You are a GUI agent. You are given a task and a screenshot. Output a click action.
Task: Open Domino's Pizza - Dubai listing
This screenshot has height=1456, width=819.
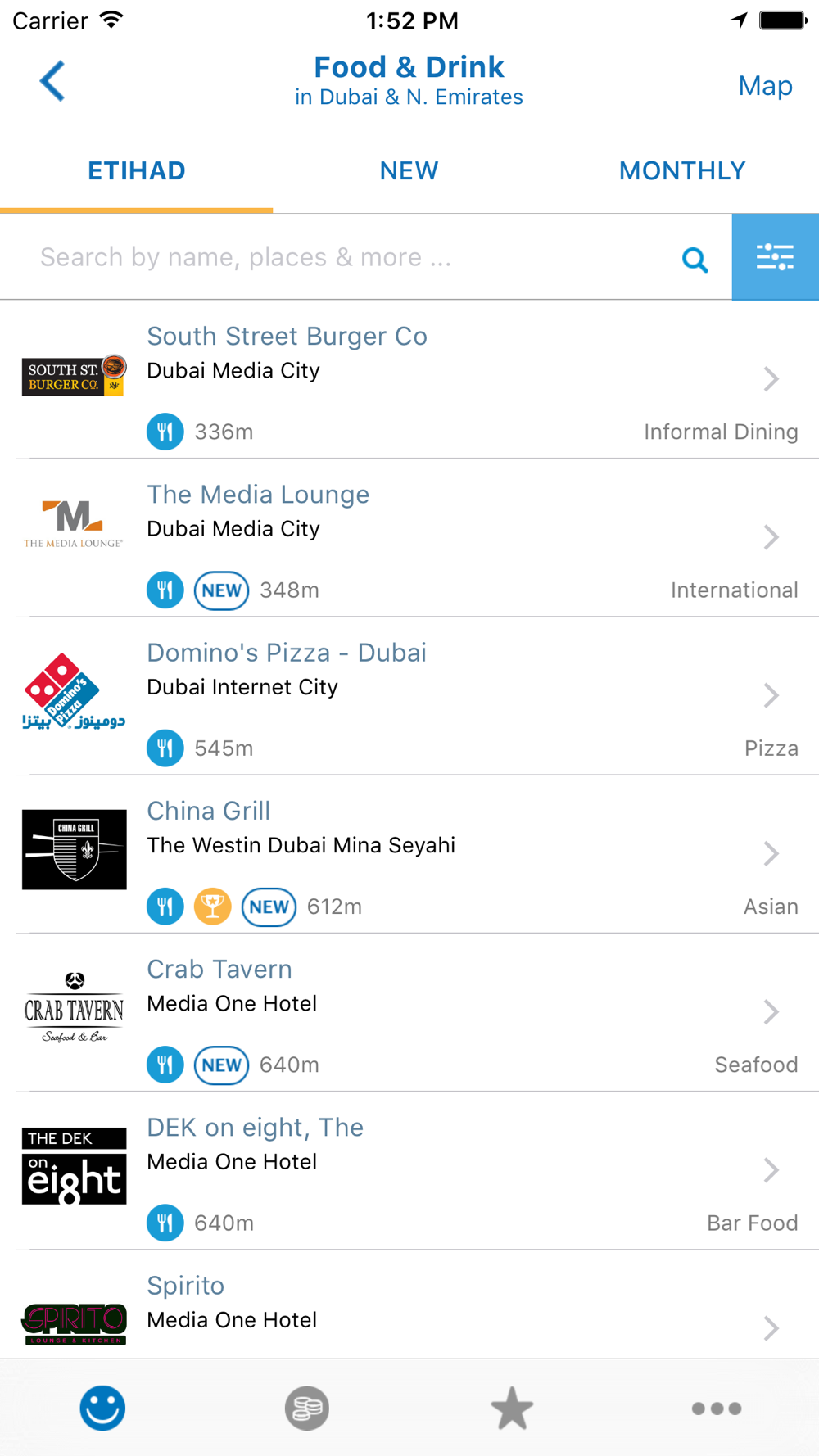[409, 695]
